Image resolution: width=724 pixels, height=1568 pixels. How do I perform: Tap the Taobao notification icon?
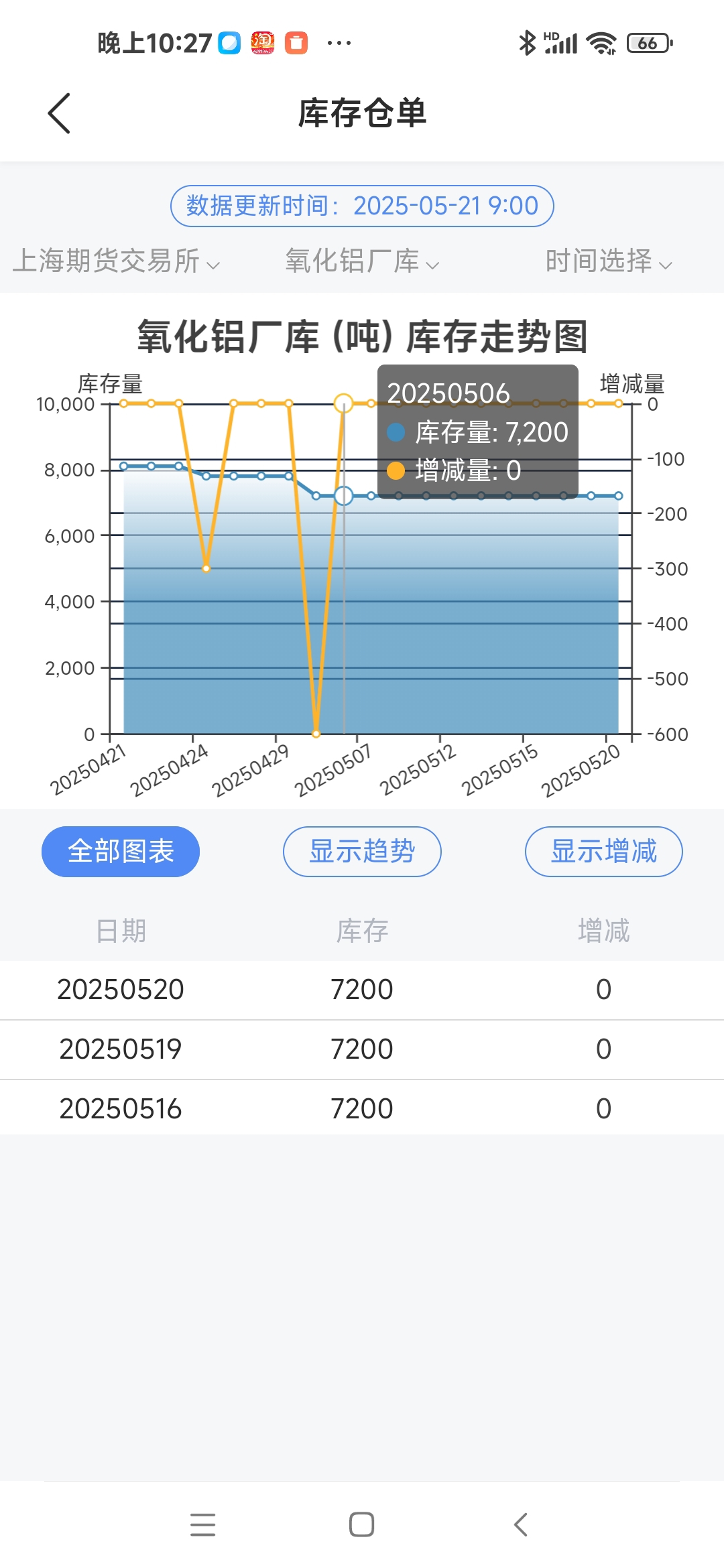click(263, 42)
